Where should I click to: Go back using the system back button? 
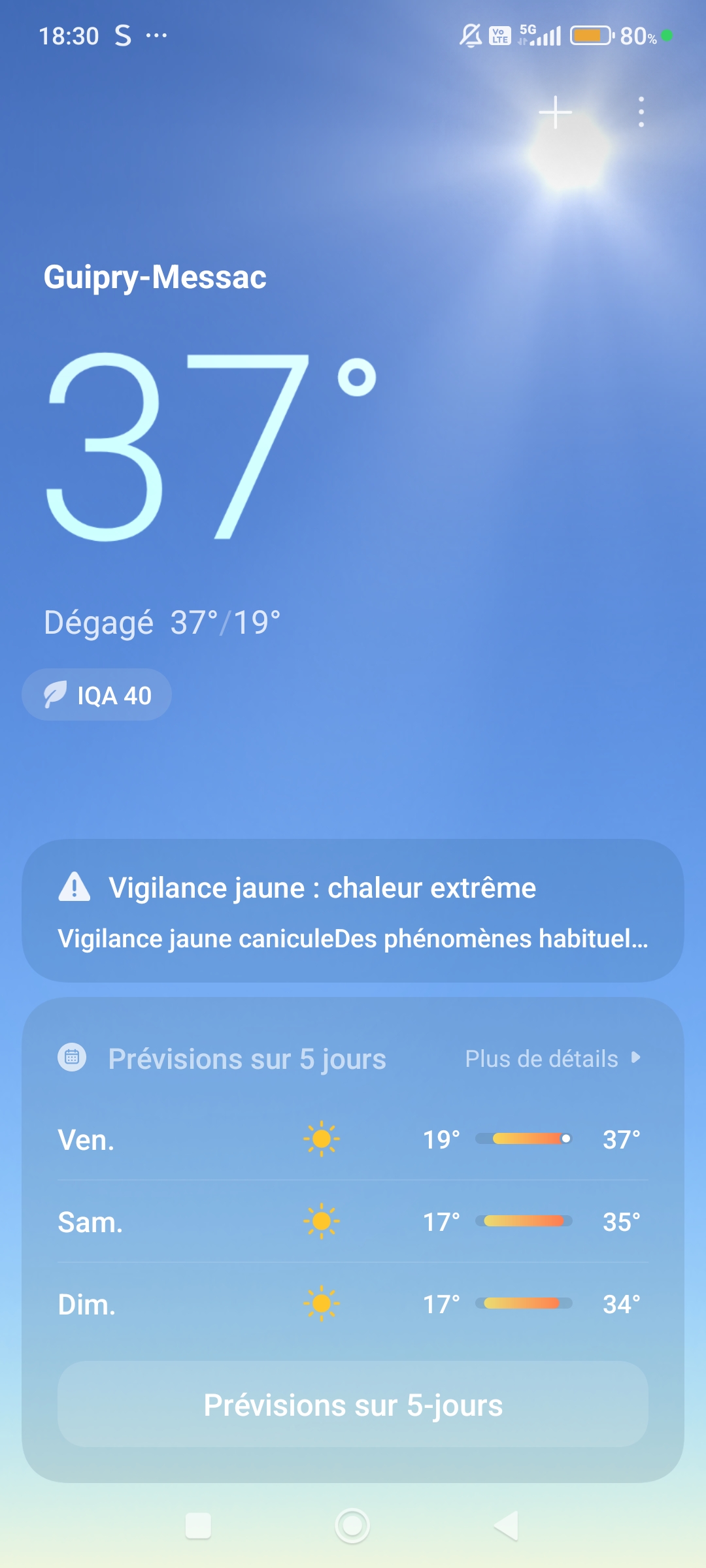coord(507,1526)
